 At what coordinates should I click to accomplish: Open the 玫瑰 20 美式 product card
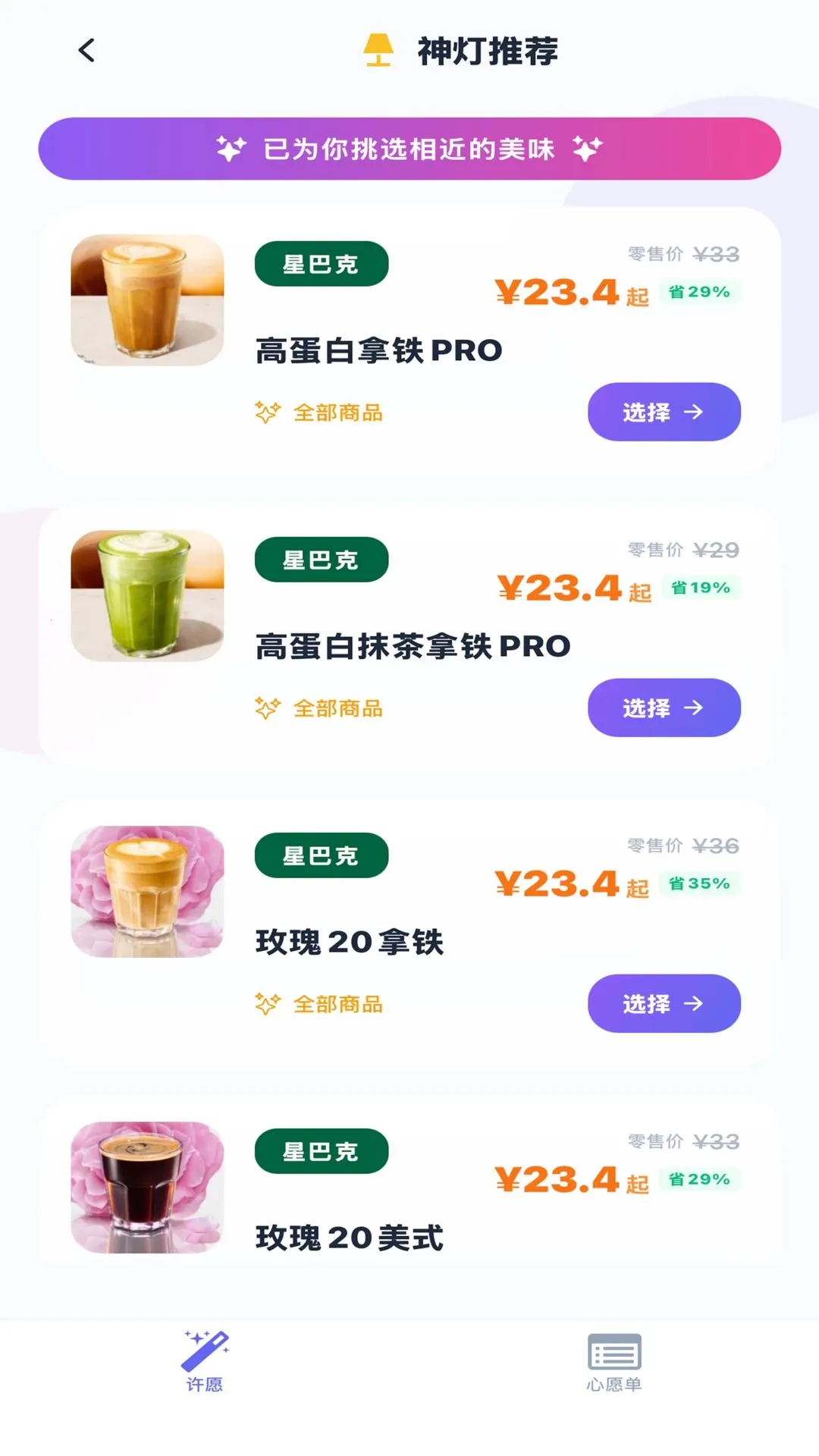pos(409,1187)
